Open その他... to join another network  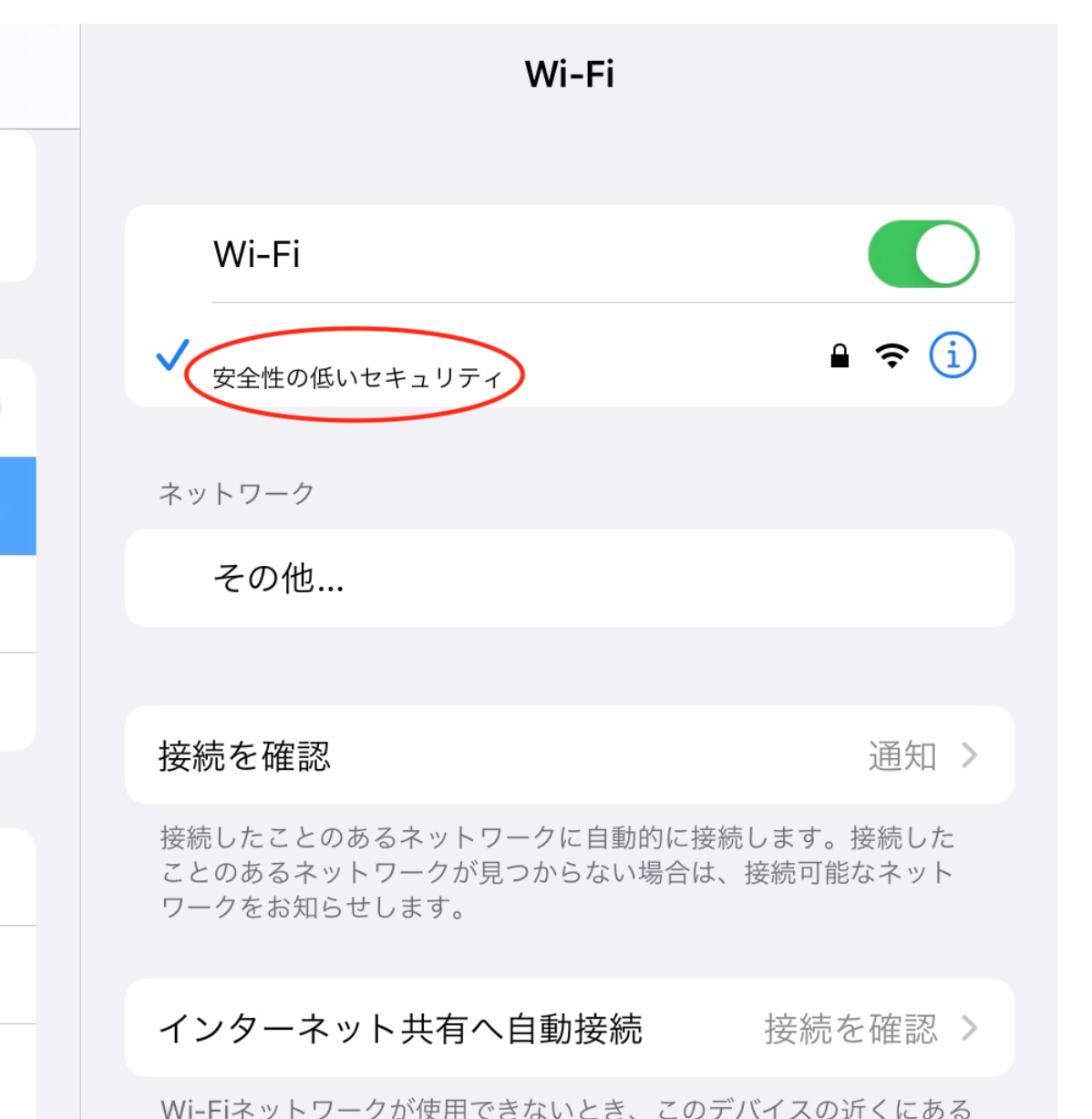coord(569,578)
